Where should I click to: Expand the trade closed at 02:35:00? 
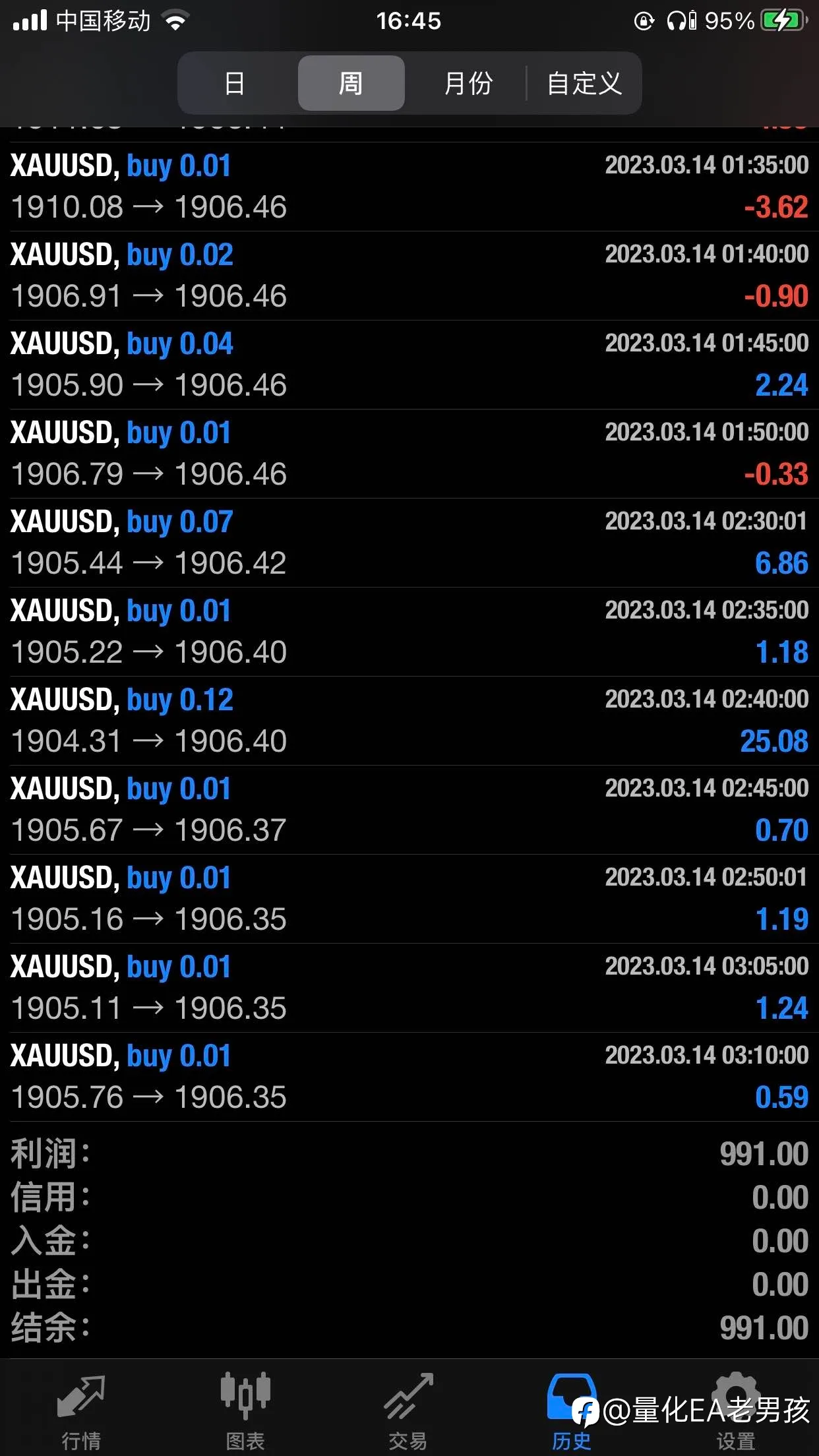tap(409, 632)
